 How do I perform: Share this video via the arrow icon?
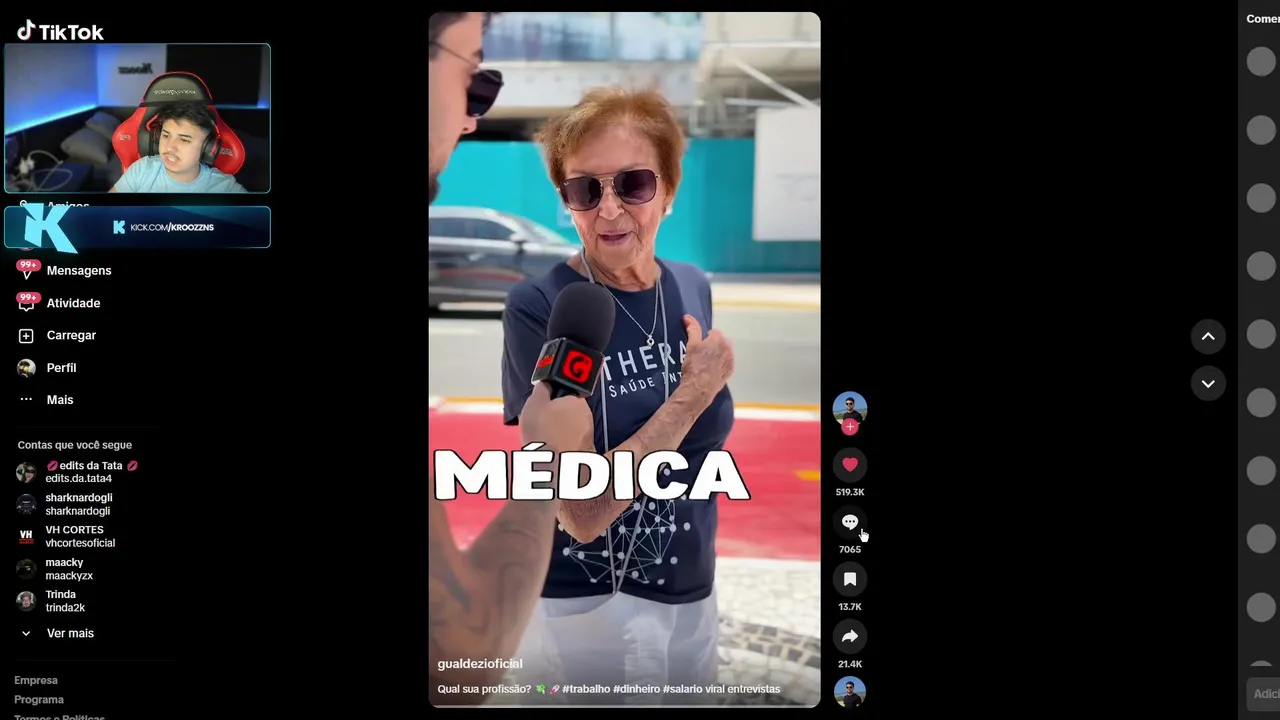(849, 636)
